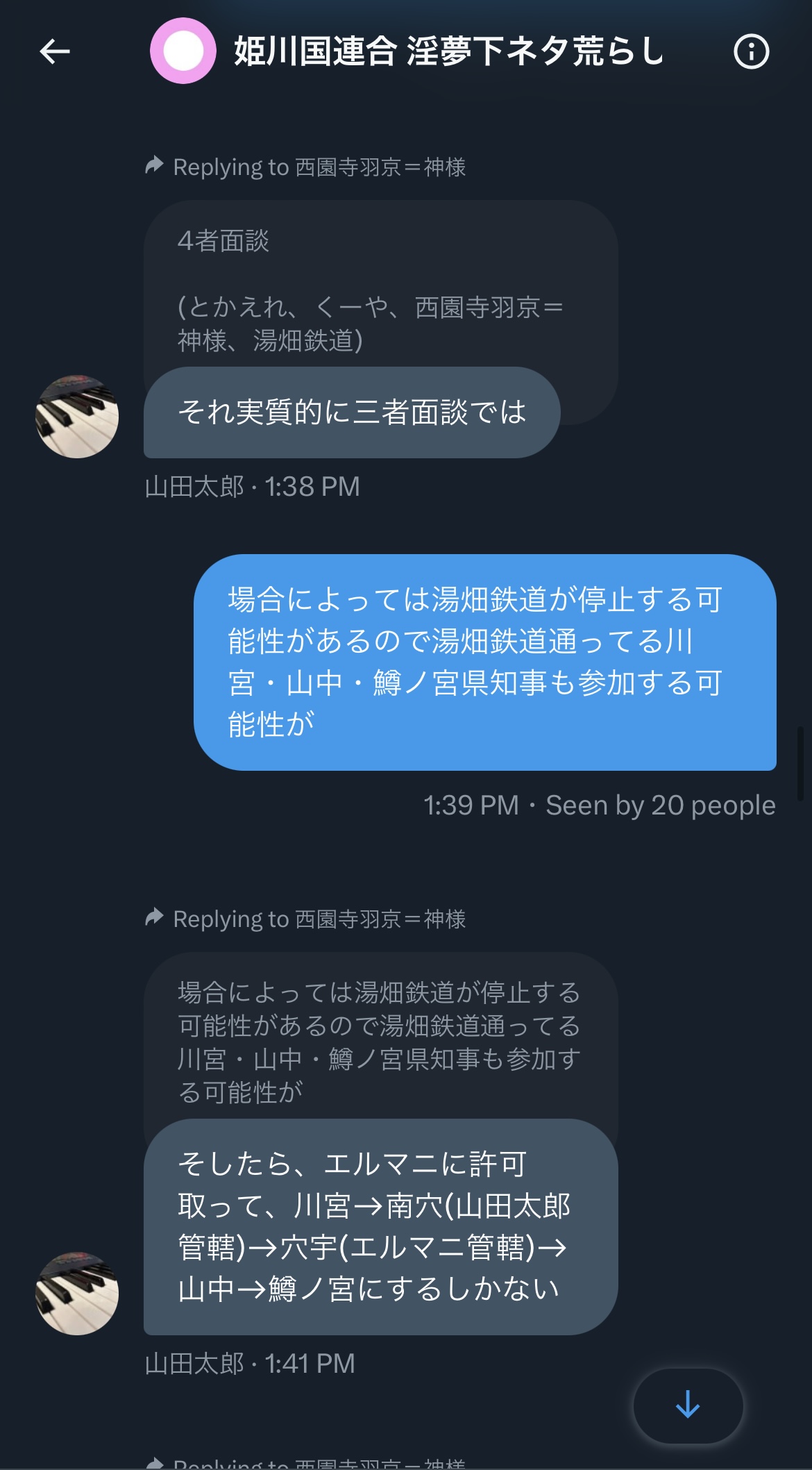Open the group conversation info icon
The image size is (812, 1470).
[752, 51]
